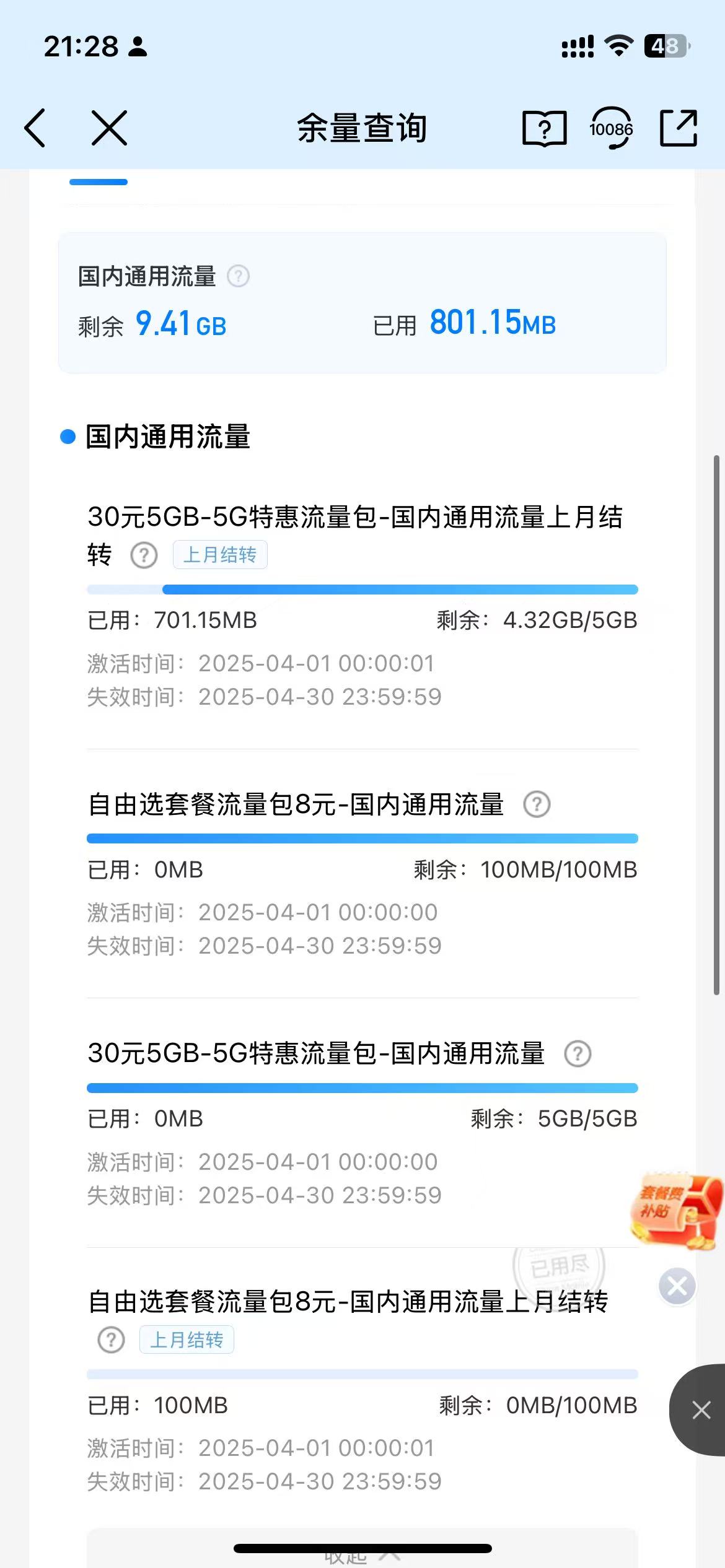Close the dark floating side widget
This screenshot has height=1568, width=725.
pyautogui.click(x=701, y=1410)
